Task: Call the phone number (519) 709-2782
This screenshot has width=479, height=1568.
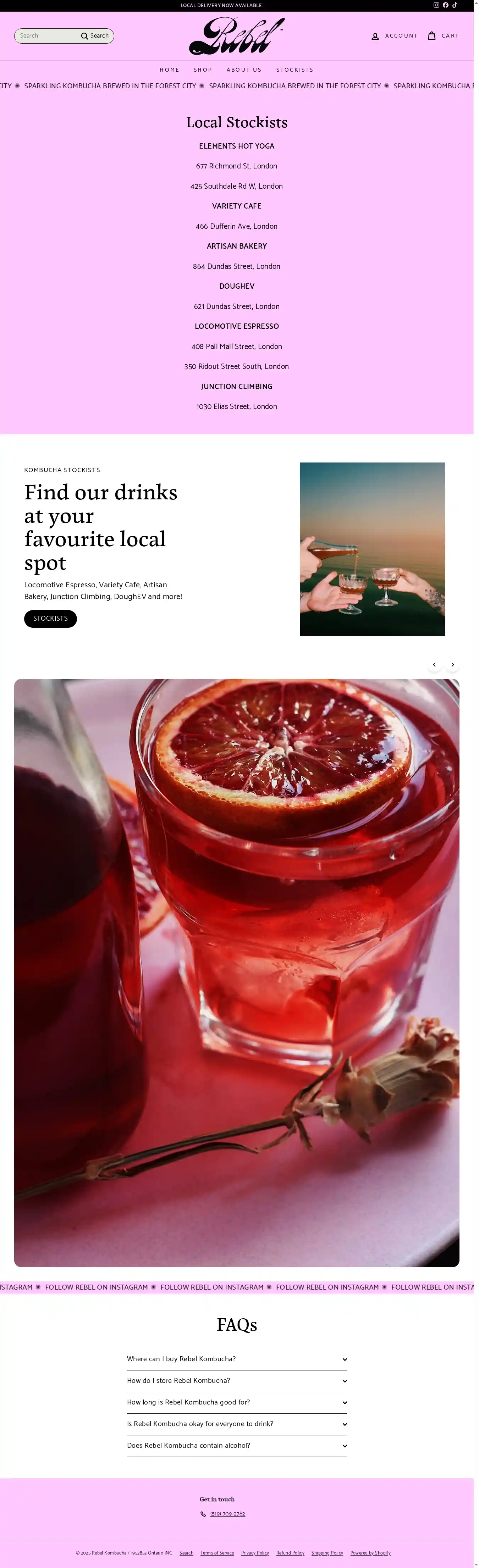Action: 227,1513
